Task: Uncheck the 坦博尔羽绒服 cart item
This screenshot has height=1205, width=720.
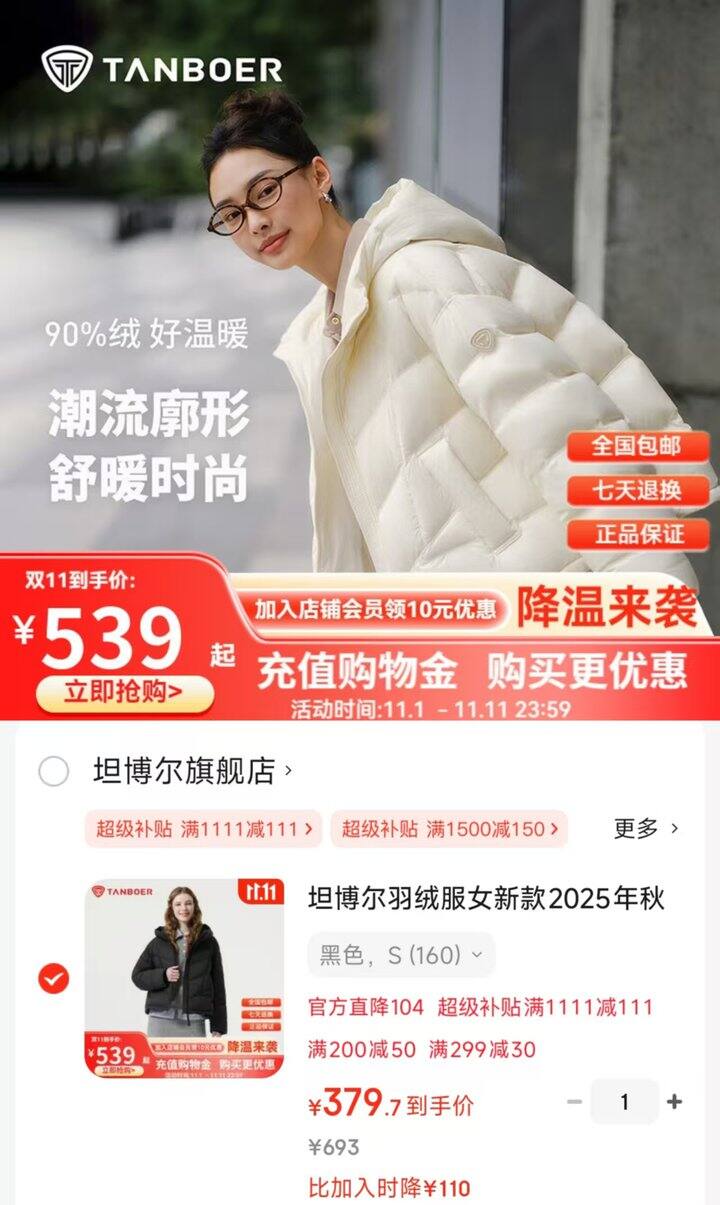Action: click(x=53, y=978)
